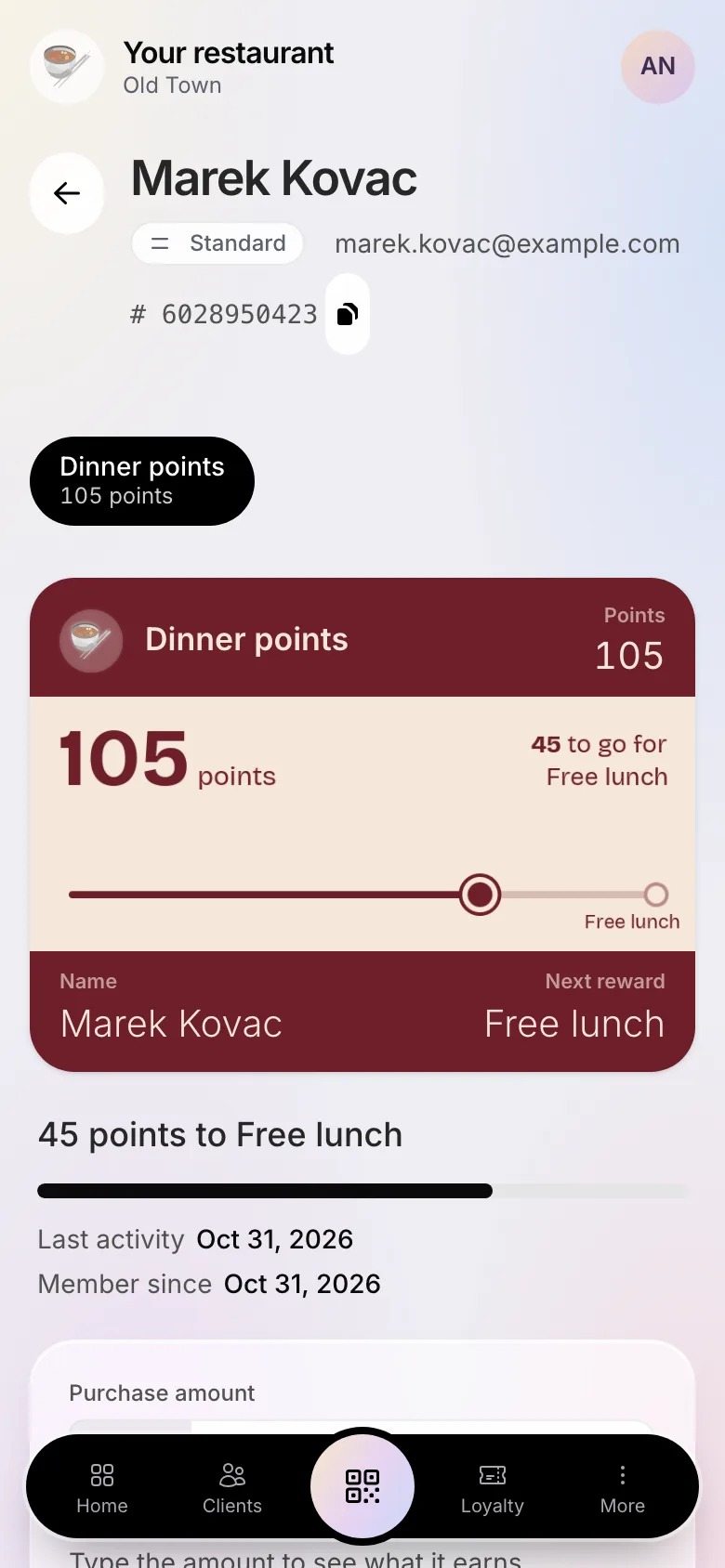
Task: Open the Your restaurant Old Town header
Action: click(183, 67)
